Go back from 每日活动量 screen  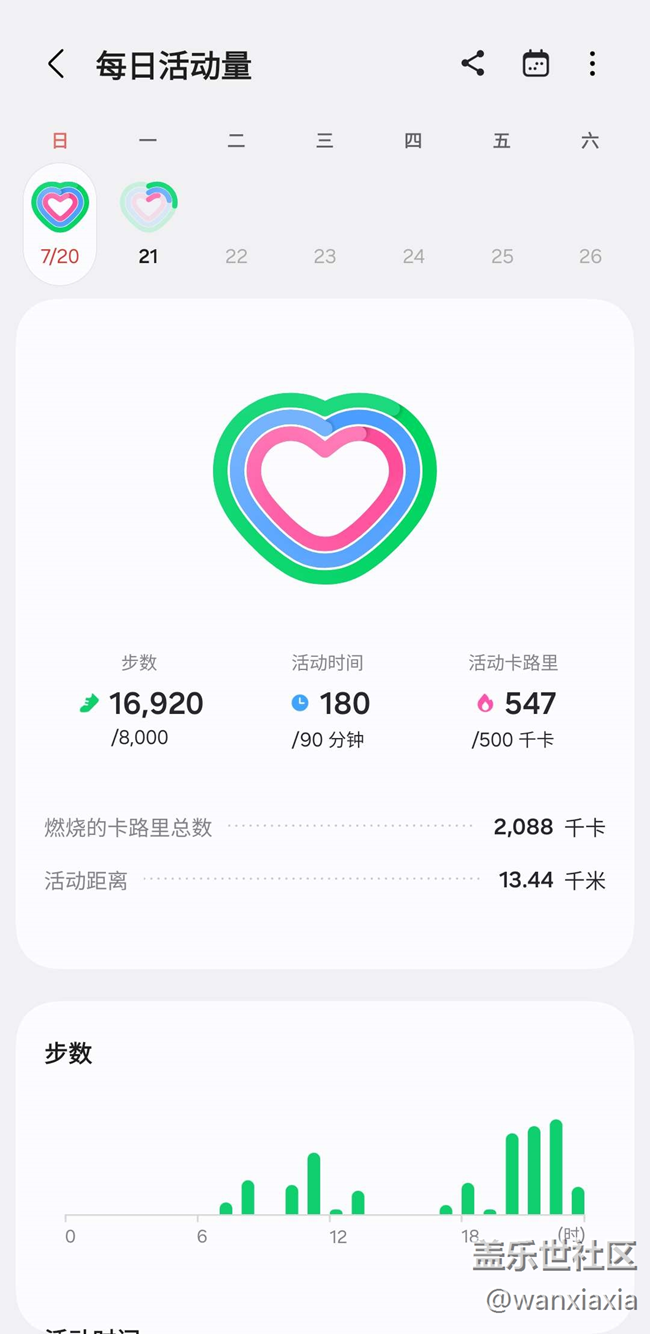(x=56, y=65)
